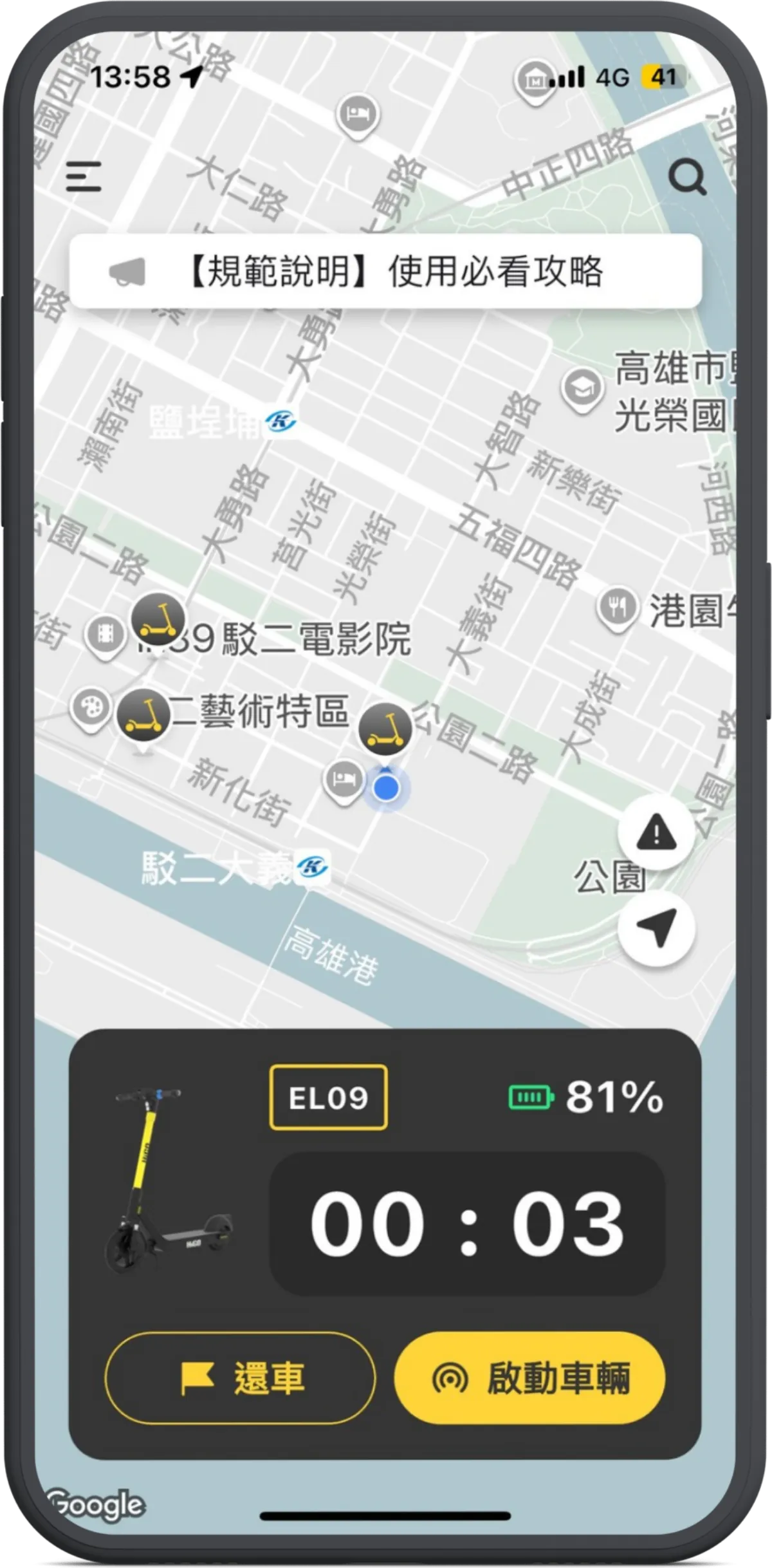Select the scooter marker above the blue location dot

point(385,729)
